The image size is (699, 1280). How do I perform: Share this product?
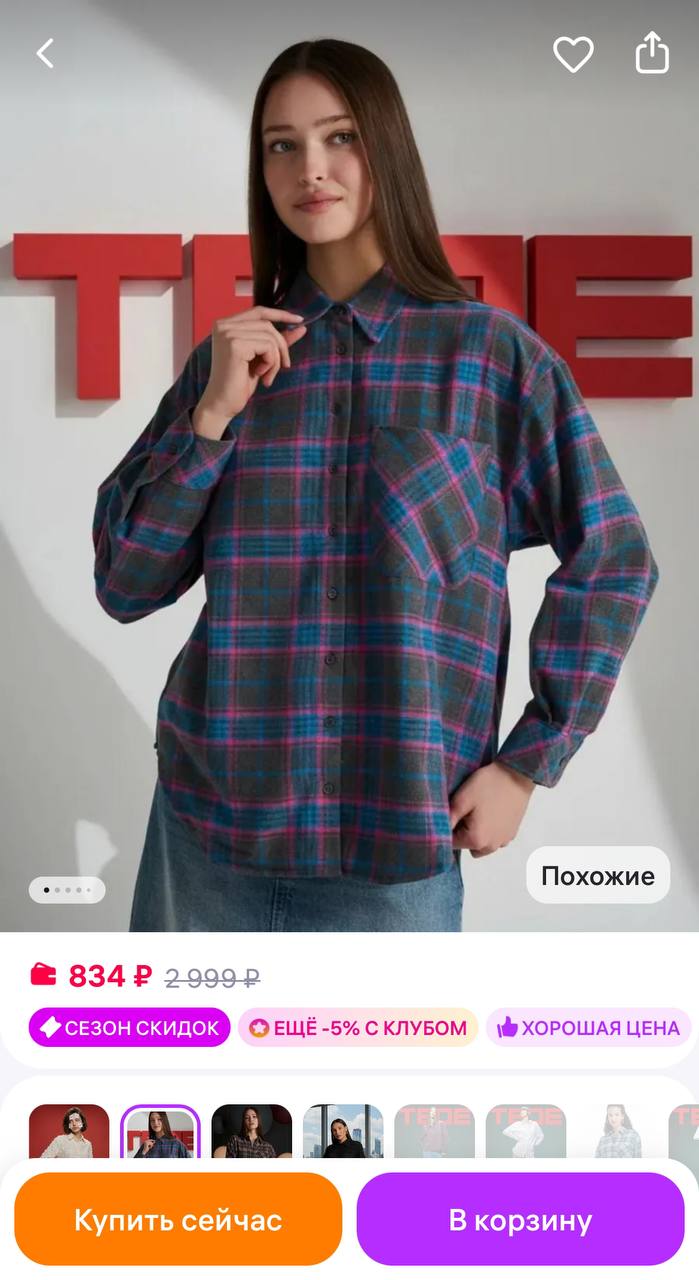(x=652, y=53)
